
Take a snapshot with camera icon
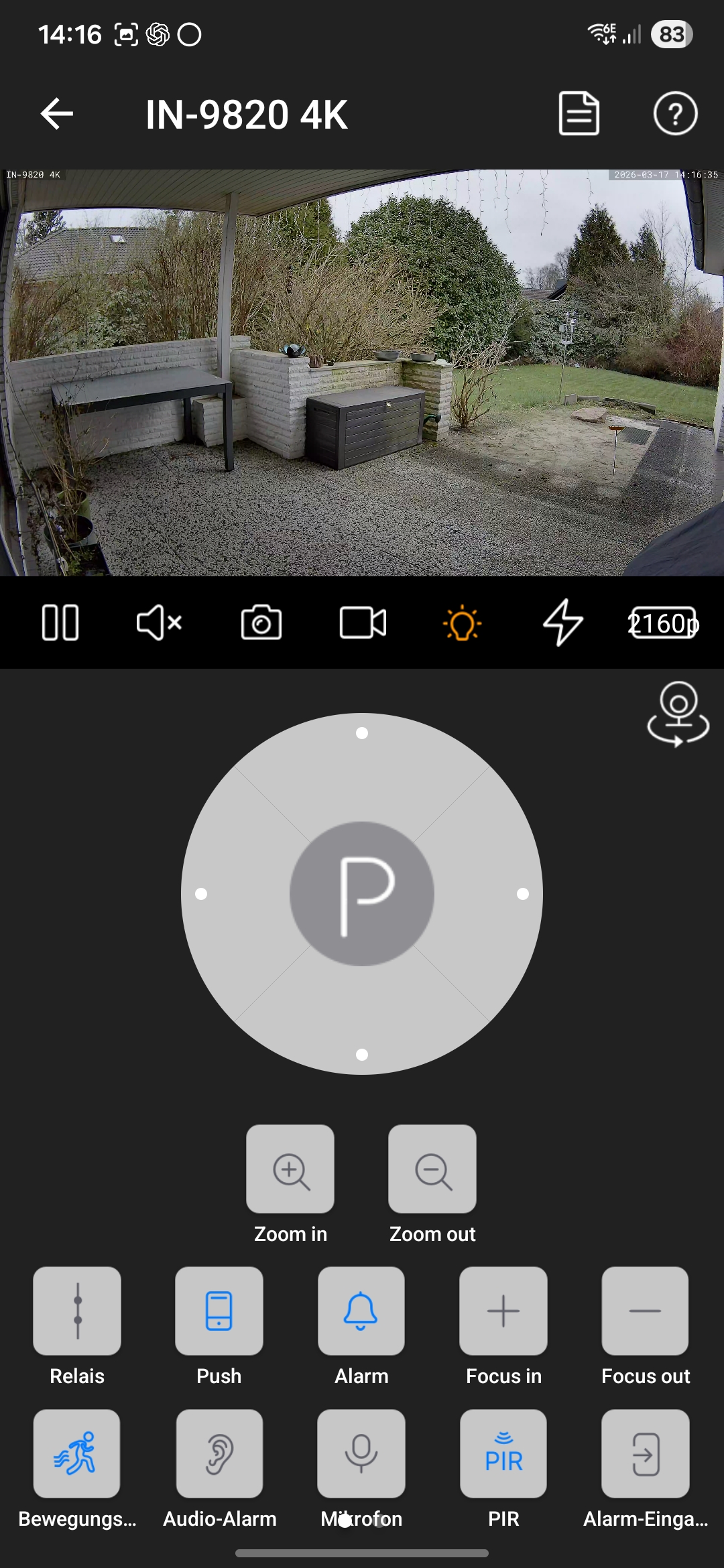click(x=261, y=623)
